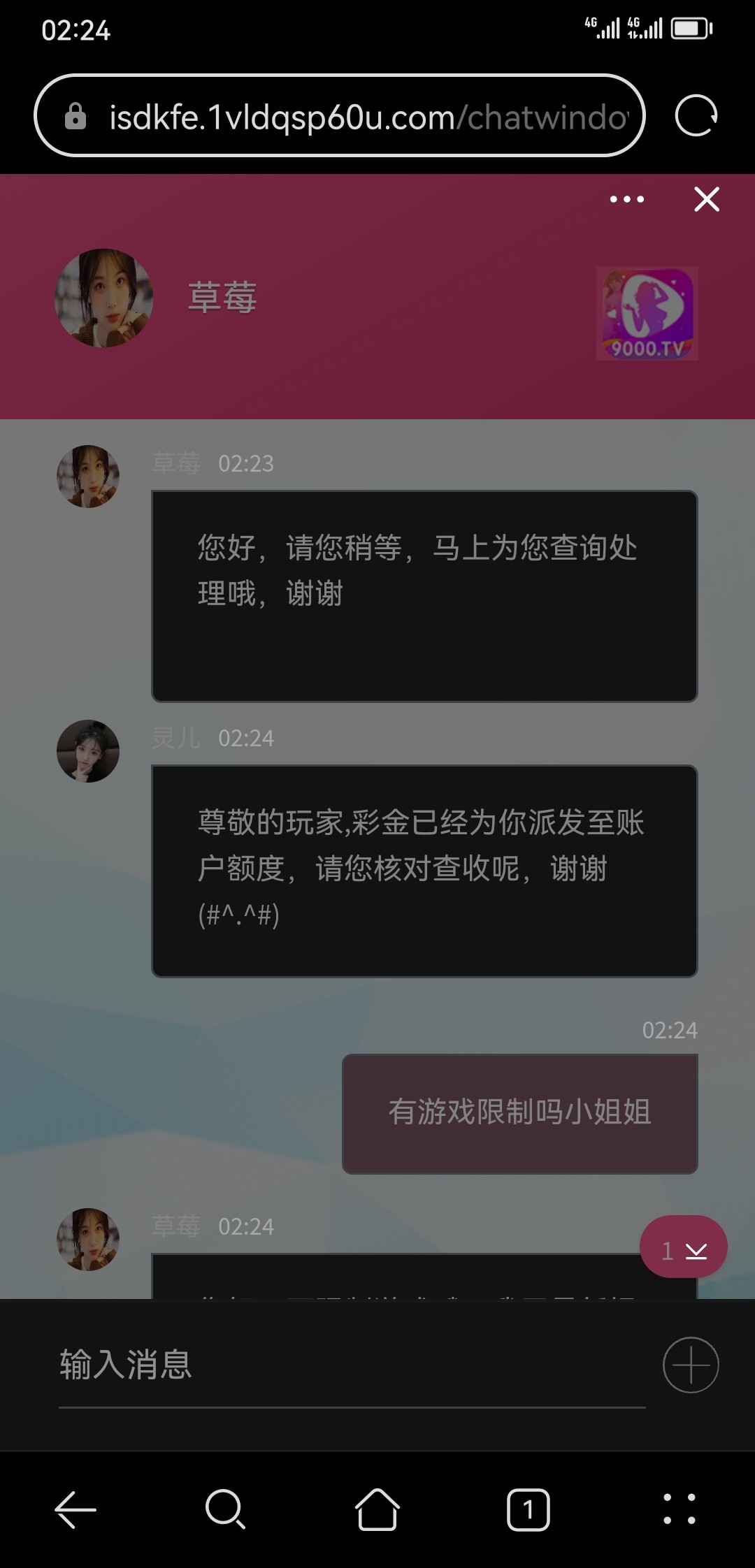Go back with browser back arrow
Screen dimensions: 755x1568
point(75,1509)
